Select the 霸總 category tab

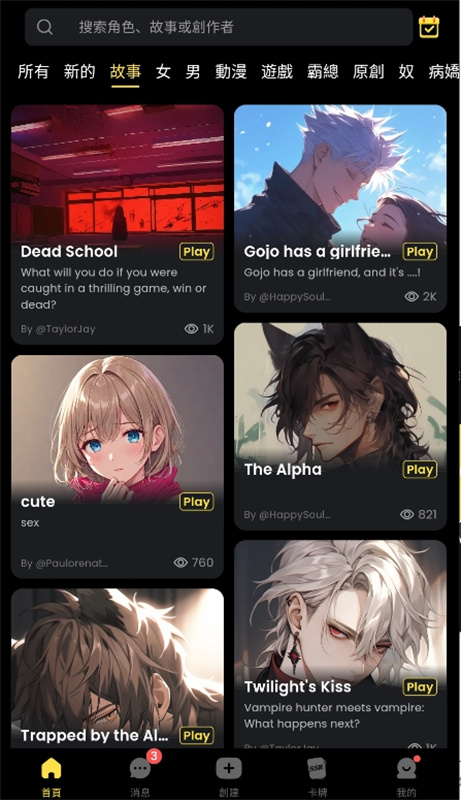[322, 71]
